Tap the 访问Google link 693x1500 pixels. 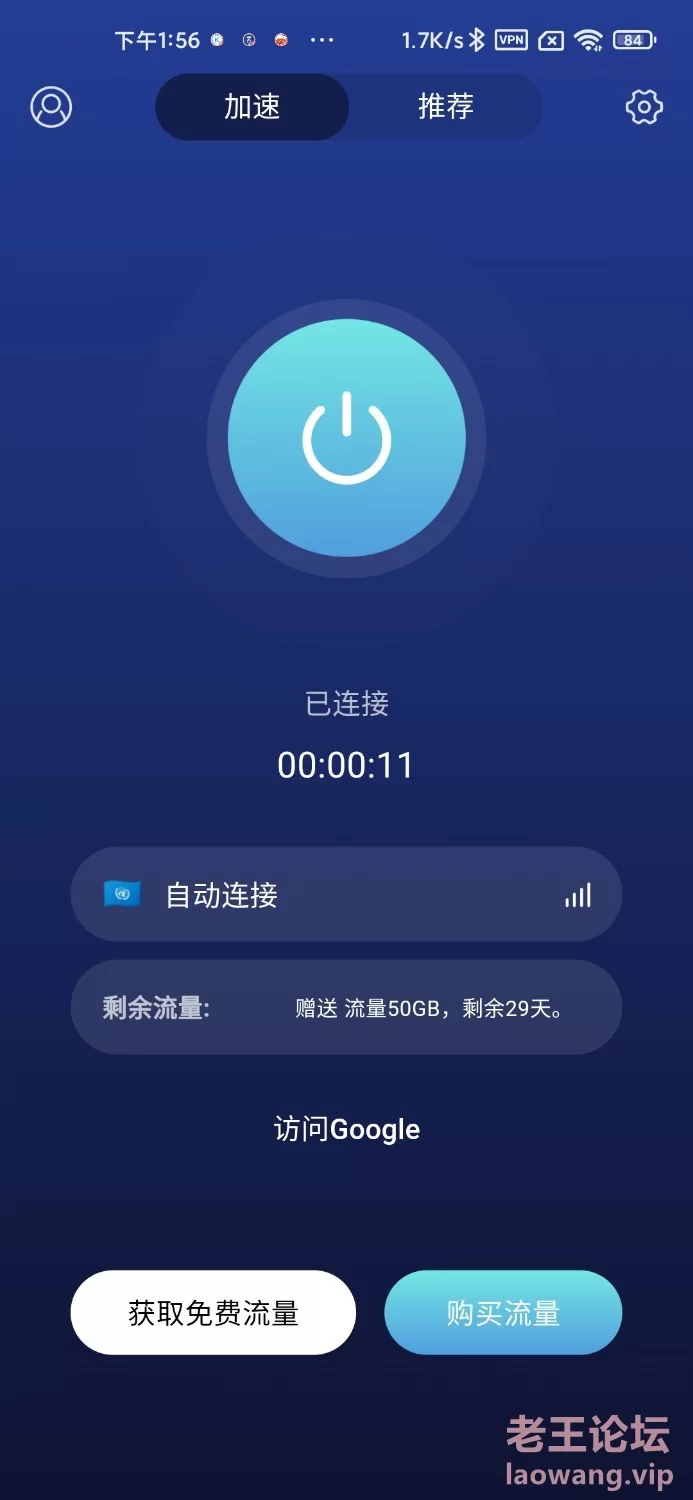346,1129
